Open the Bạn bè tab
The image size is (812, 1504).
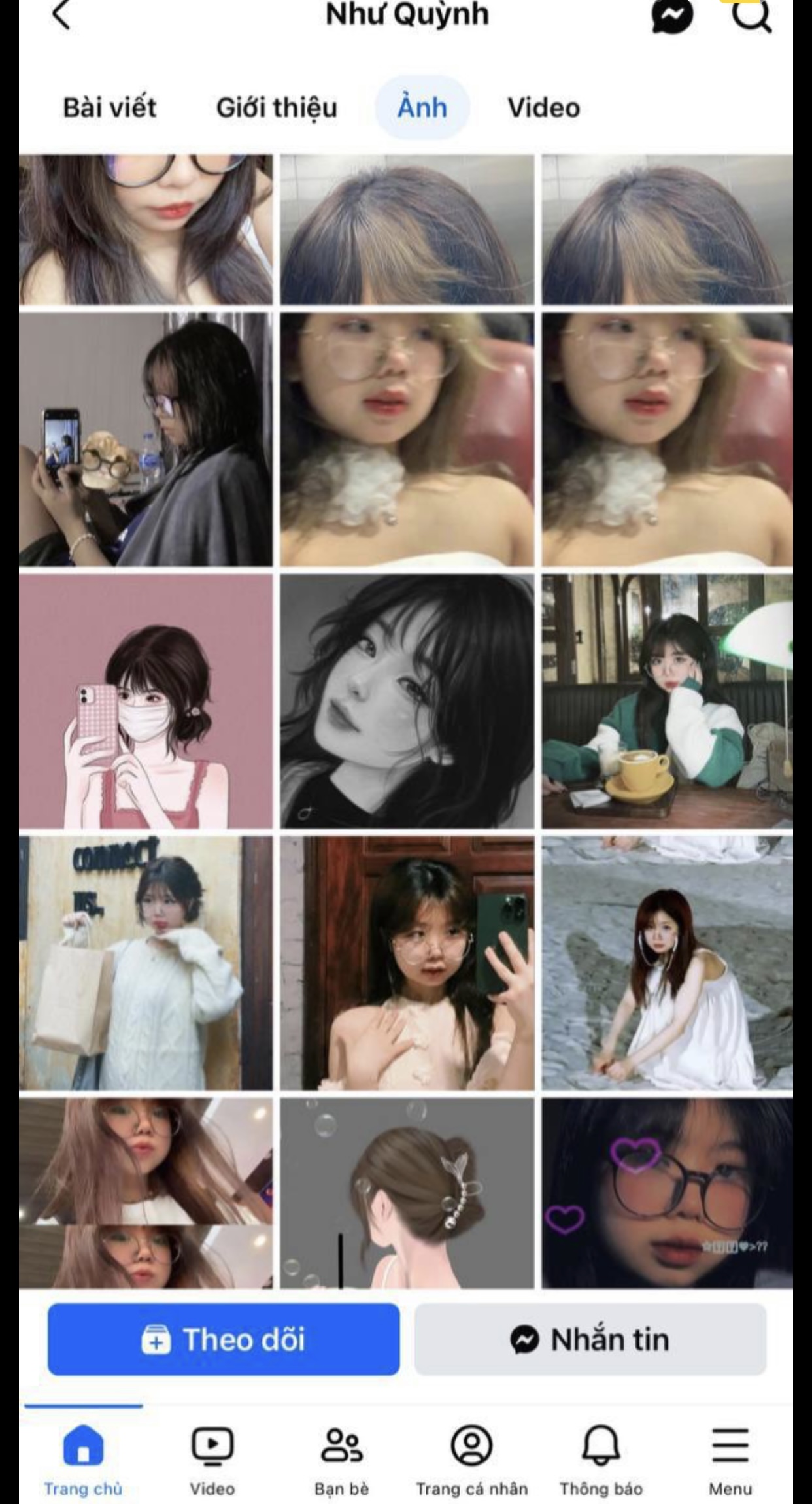[x=341, y=1460]
